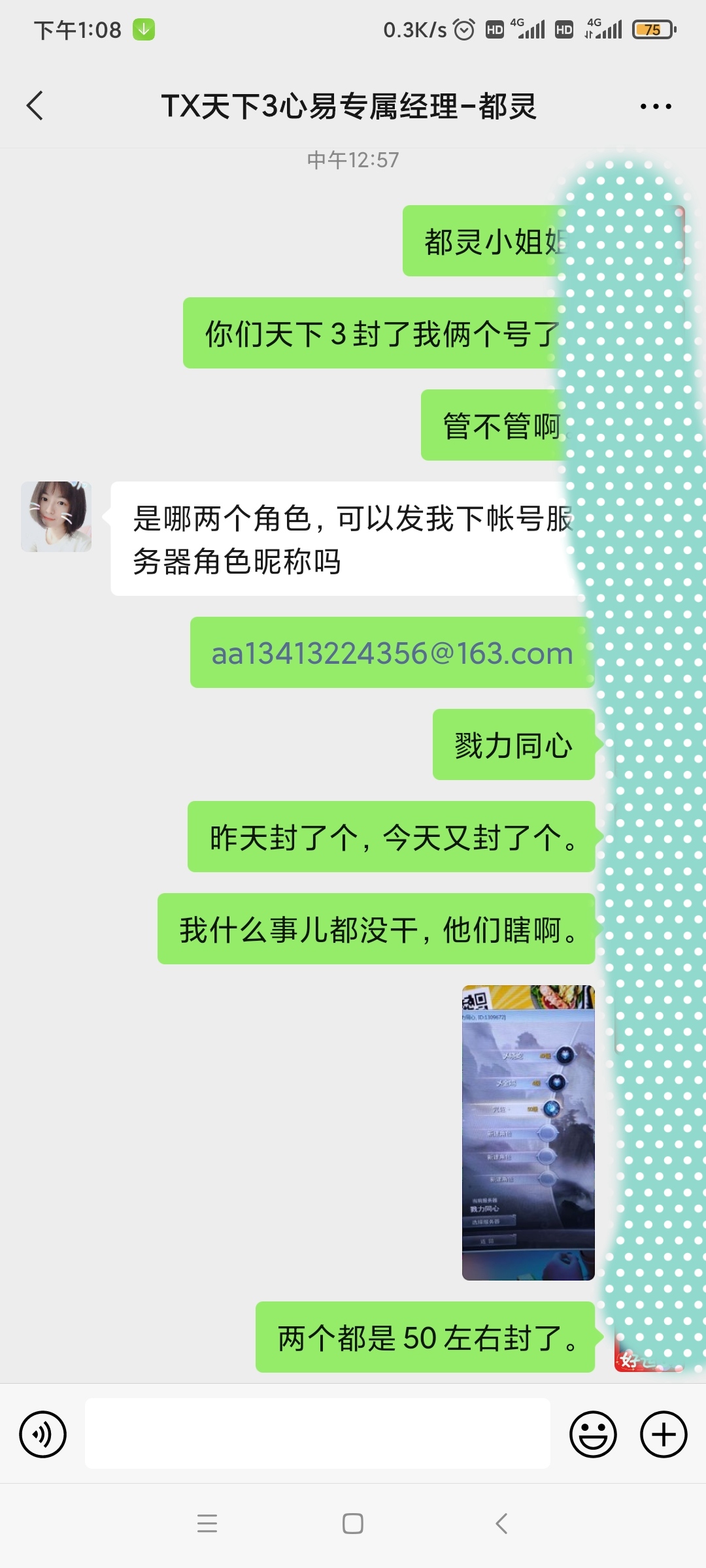View the sent game screenshot image
The width and height of the screenshot is (706, 1568).
point(528,1132)
